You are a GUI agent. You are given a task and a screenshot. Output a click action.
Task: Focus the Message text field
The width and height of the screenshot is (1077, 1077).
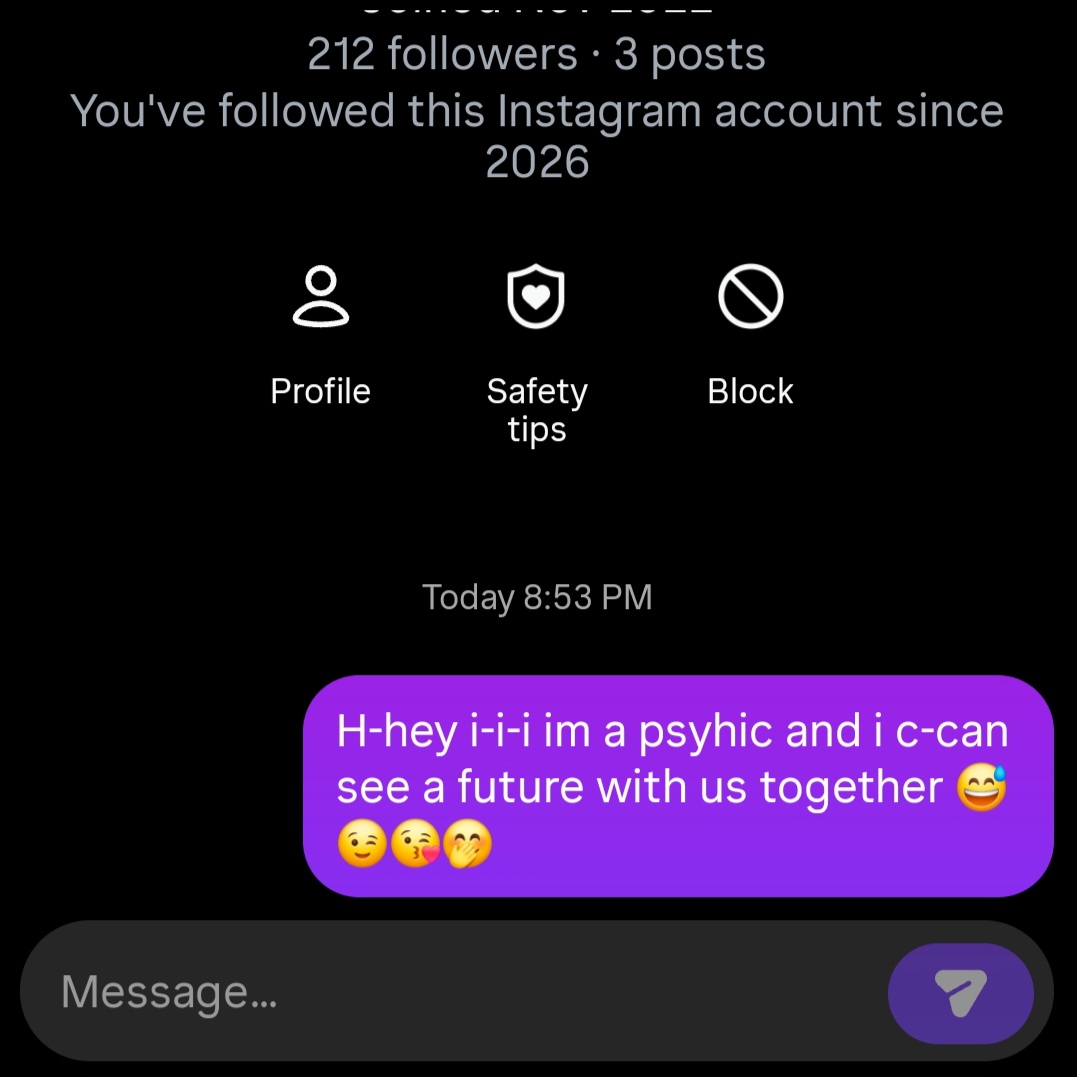450,992
